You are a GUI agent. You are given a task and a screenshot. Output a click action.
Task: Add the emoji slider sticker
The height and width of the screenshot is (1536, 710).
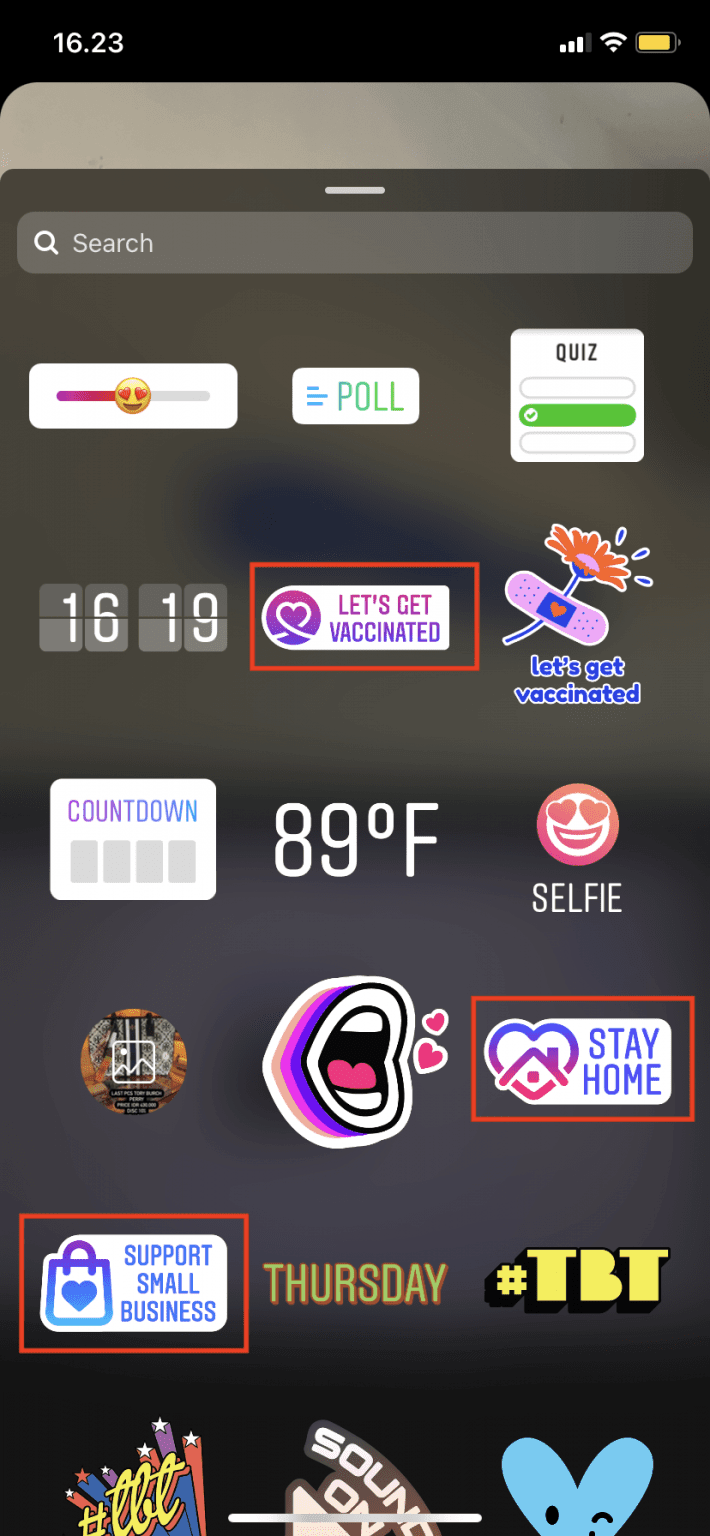(133, 396)
